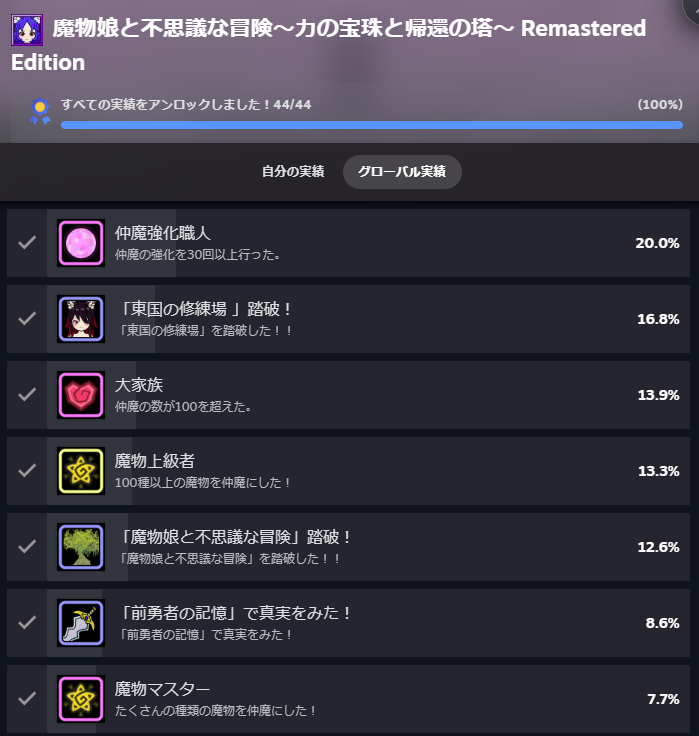This screenshot has height=736, width=699.
Task: Select the グローバル実績 tab
Action: coord(402,172)
